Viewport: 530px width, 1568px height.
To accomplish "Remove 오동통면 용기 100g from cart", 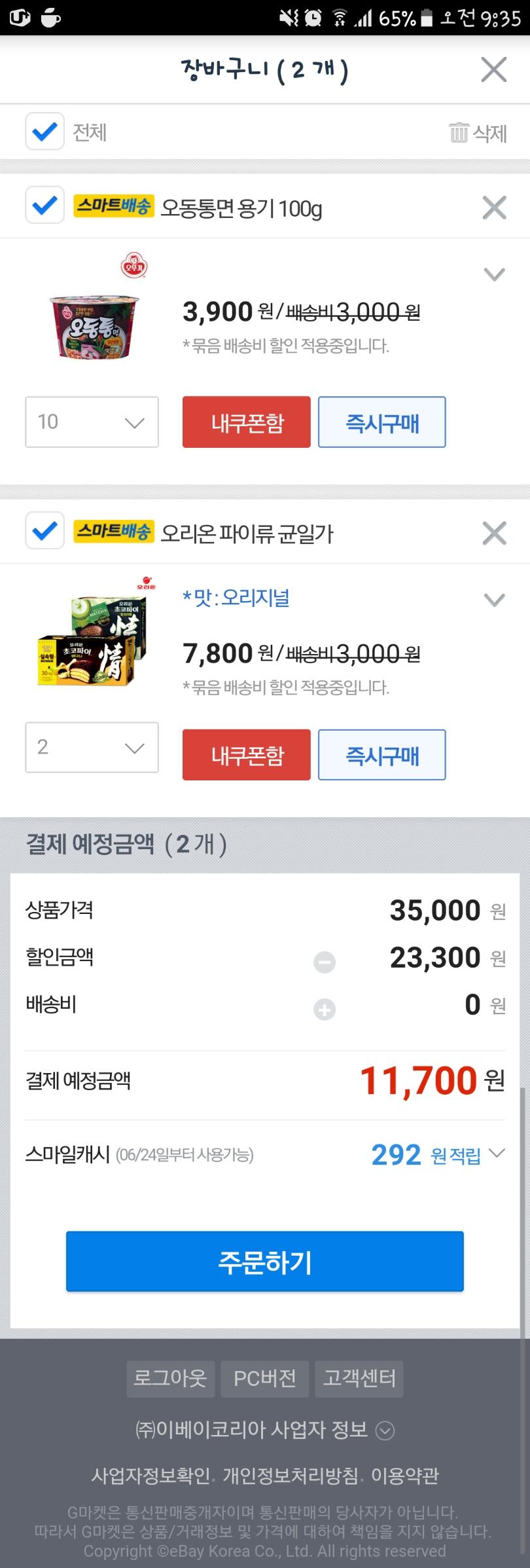I will pos(494,208).
